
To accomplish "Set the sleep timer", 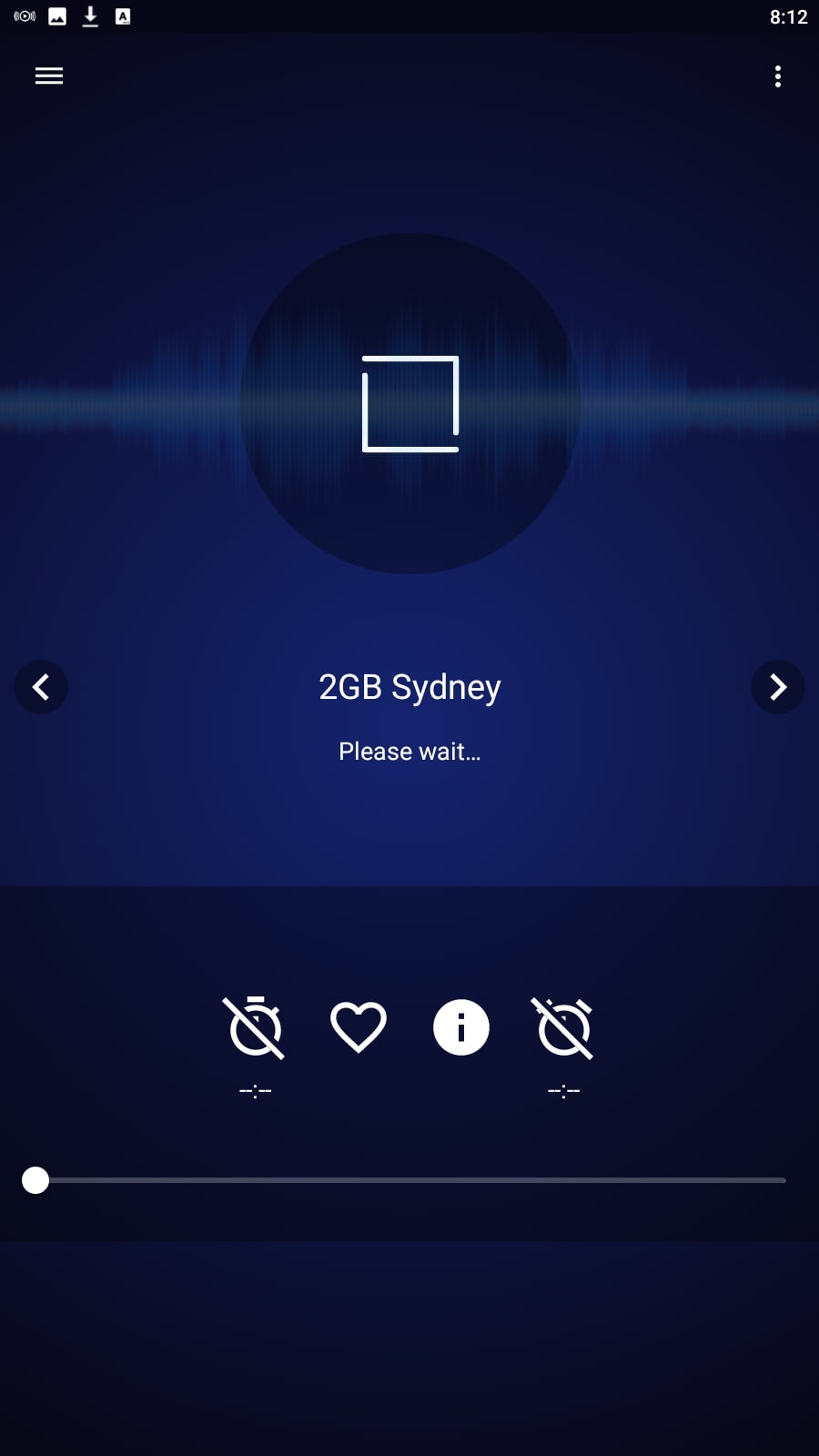I will [255, 1028].
